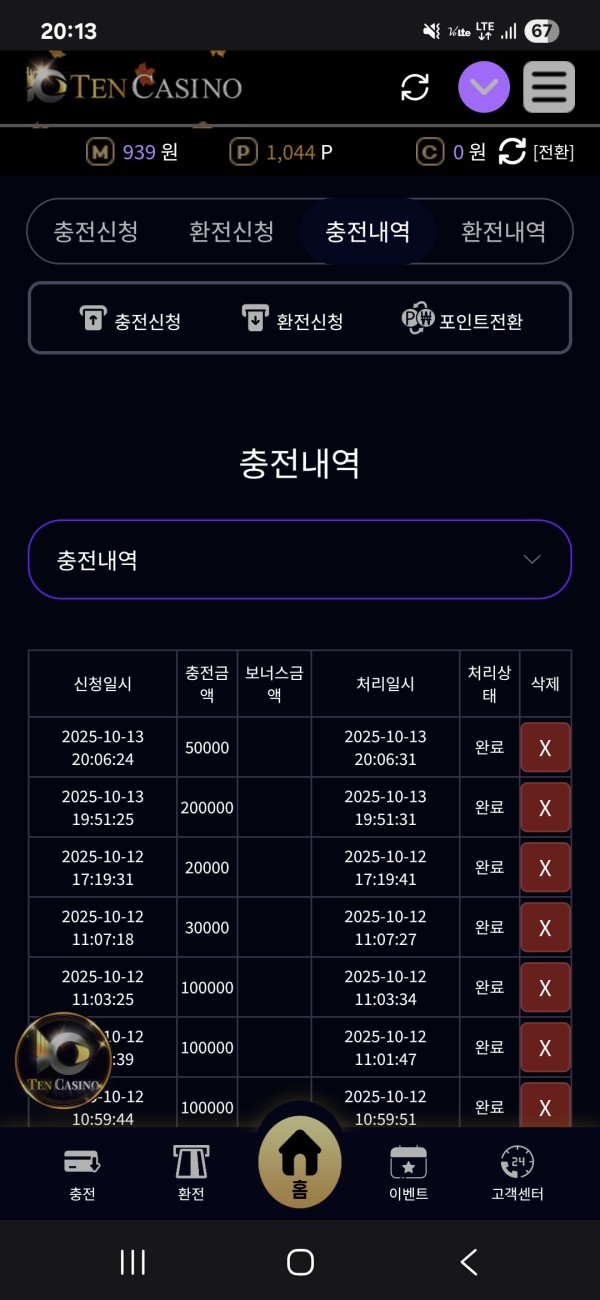Open the 환전신청 shortcut with withdraw icon
600x1300 pixels.
click(x=293, y=320)
